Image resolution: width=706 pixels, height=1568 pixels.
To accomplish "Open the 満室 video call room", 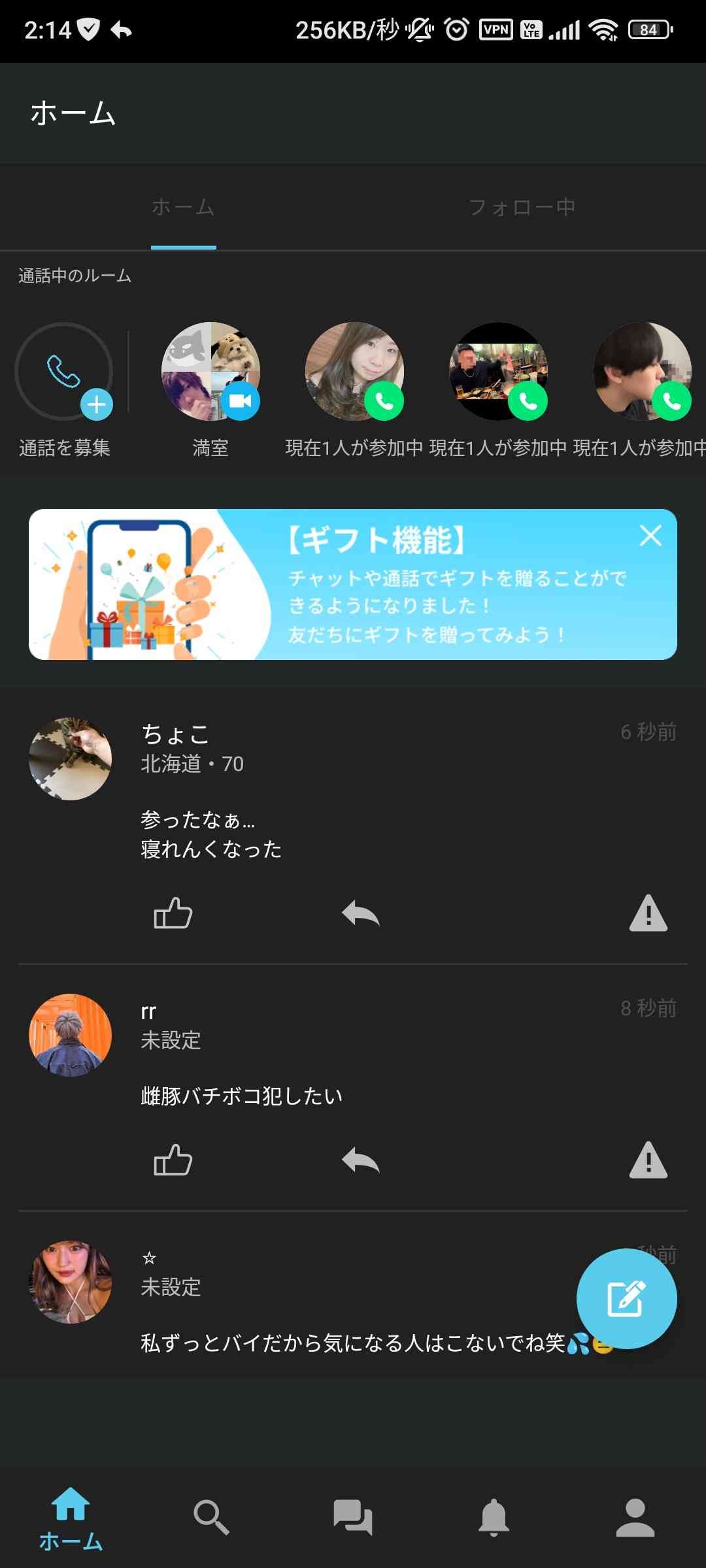I will pyautogui.click(x=210, y=371).
